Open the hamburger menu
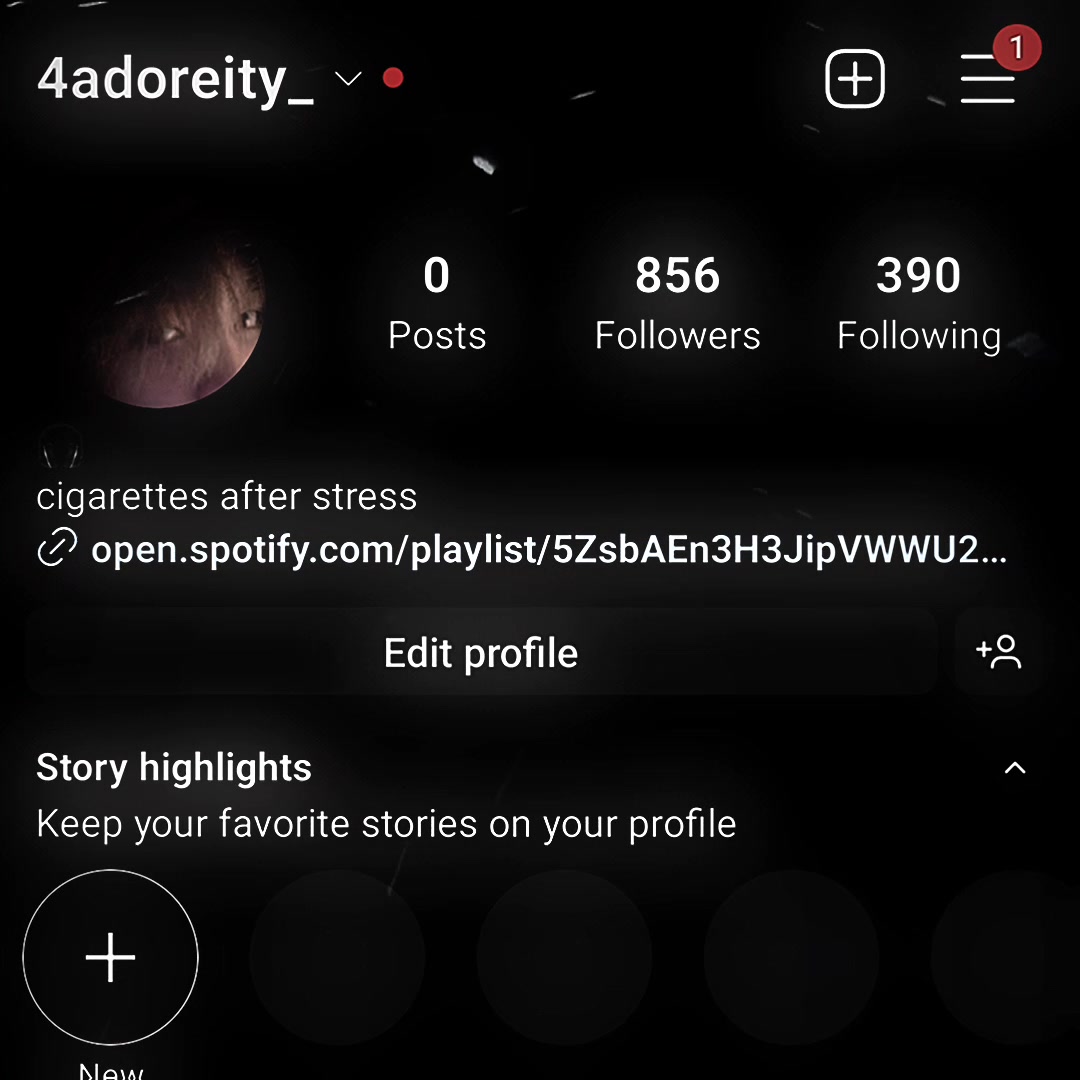The image size is (1080, 1080). pos(988,78)
